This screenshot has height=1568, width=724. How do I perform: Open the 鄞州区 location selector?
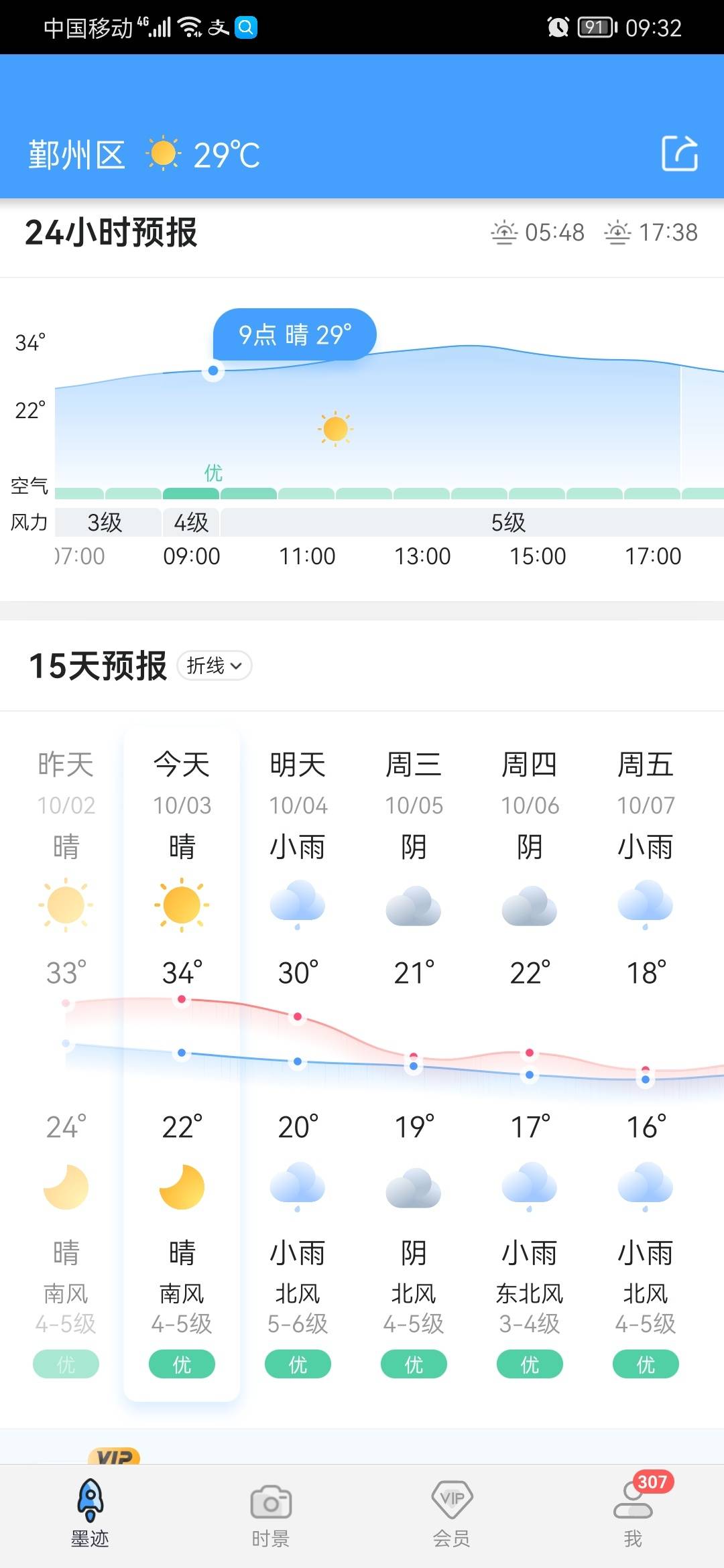click(76, 155)
